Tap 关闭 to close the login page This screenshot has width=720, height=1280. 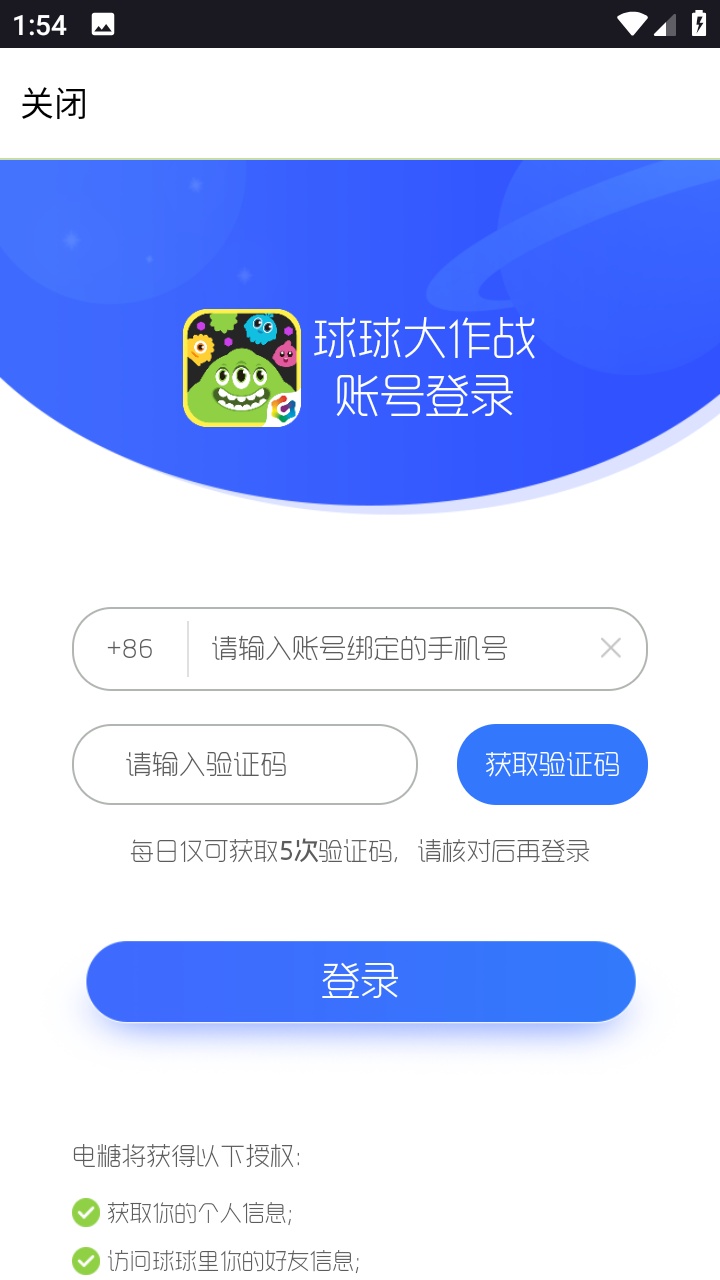(x=54, y=104)
